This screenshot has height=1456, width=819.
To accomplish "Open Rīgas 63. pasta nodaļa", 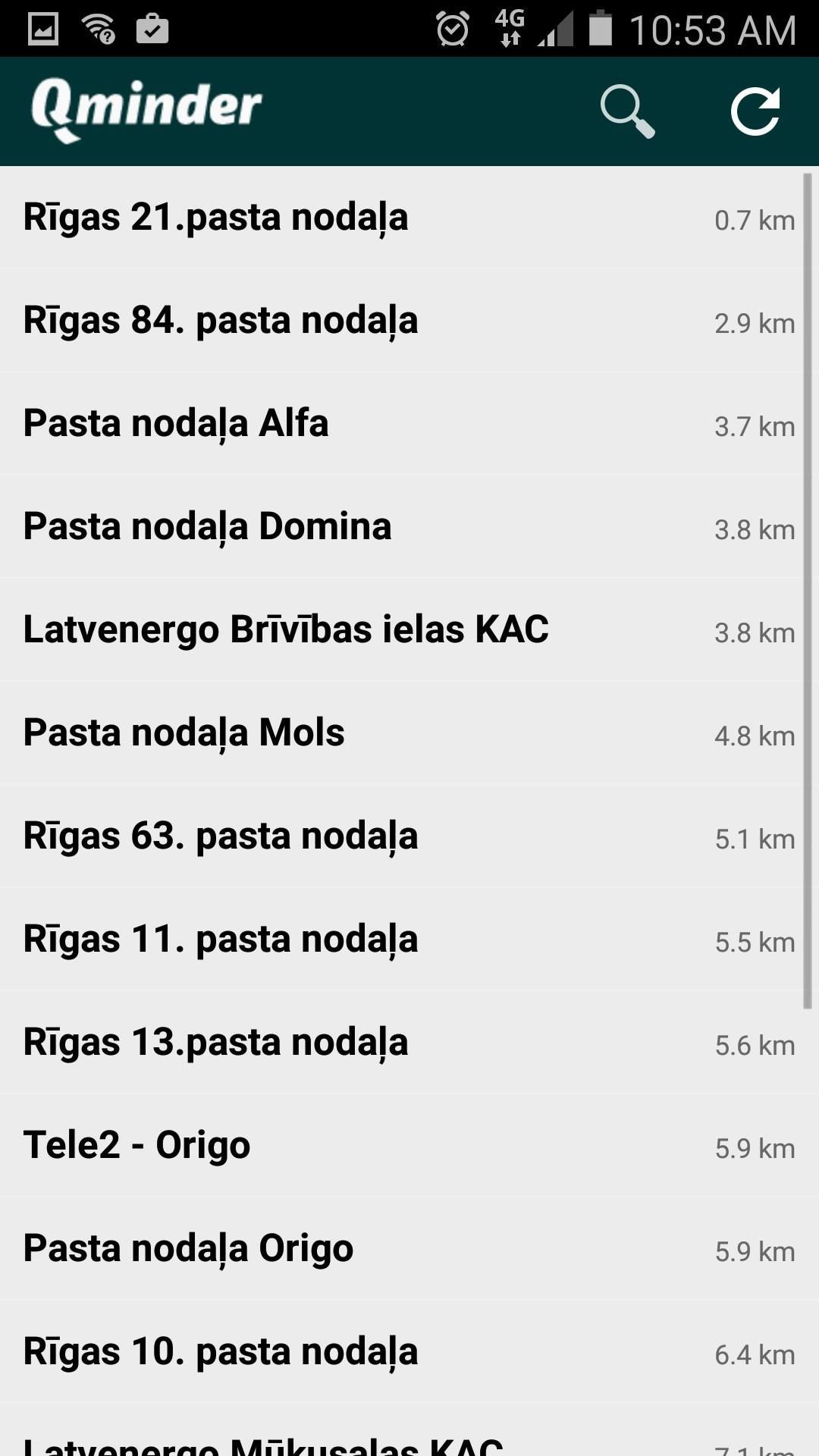I will tap(409, 836).
